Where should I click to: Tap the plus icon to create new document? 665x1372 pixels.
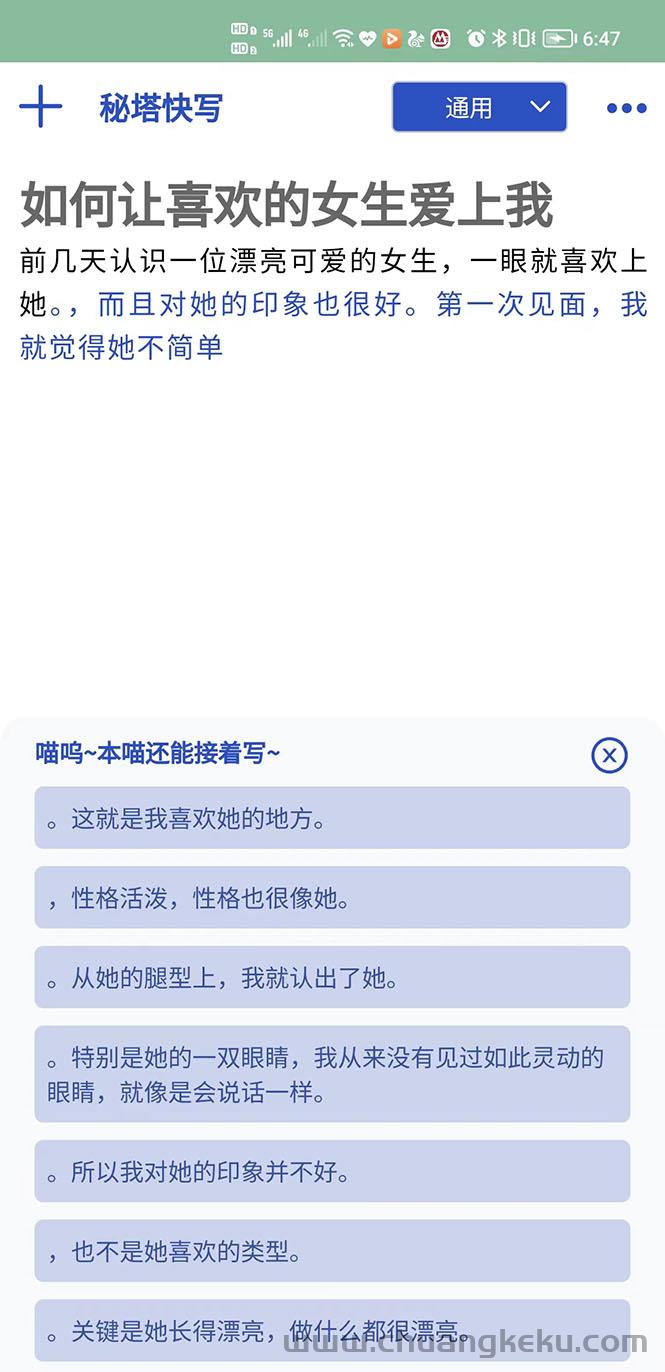point(41,107)
